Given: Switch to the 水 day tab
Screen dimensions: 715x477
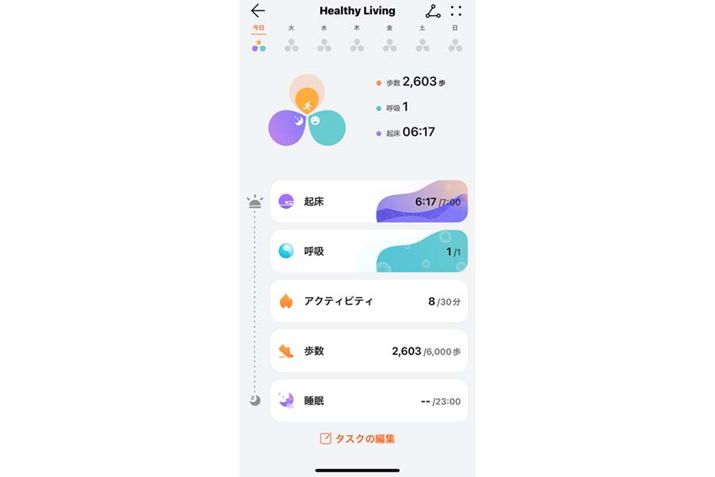Looking at the screenshot, I should 324,37.
